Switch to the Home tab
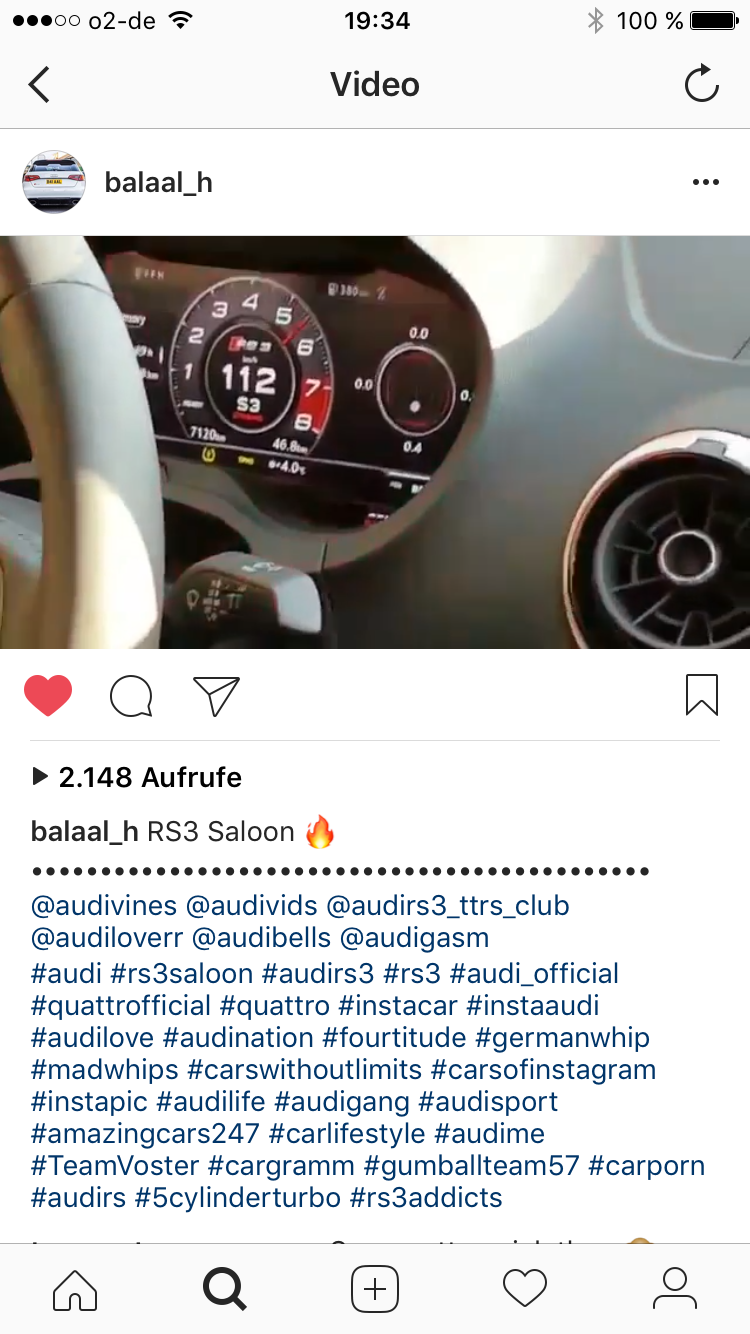 [x=75, y=1289]
